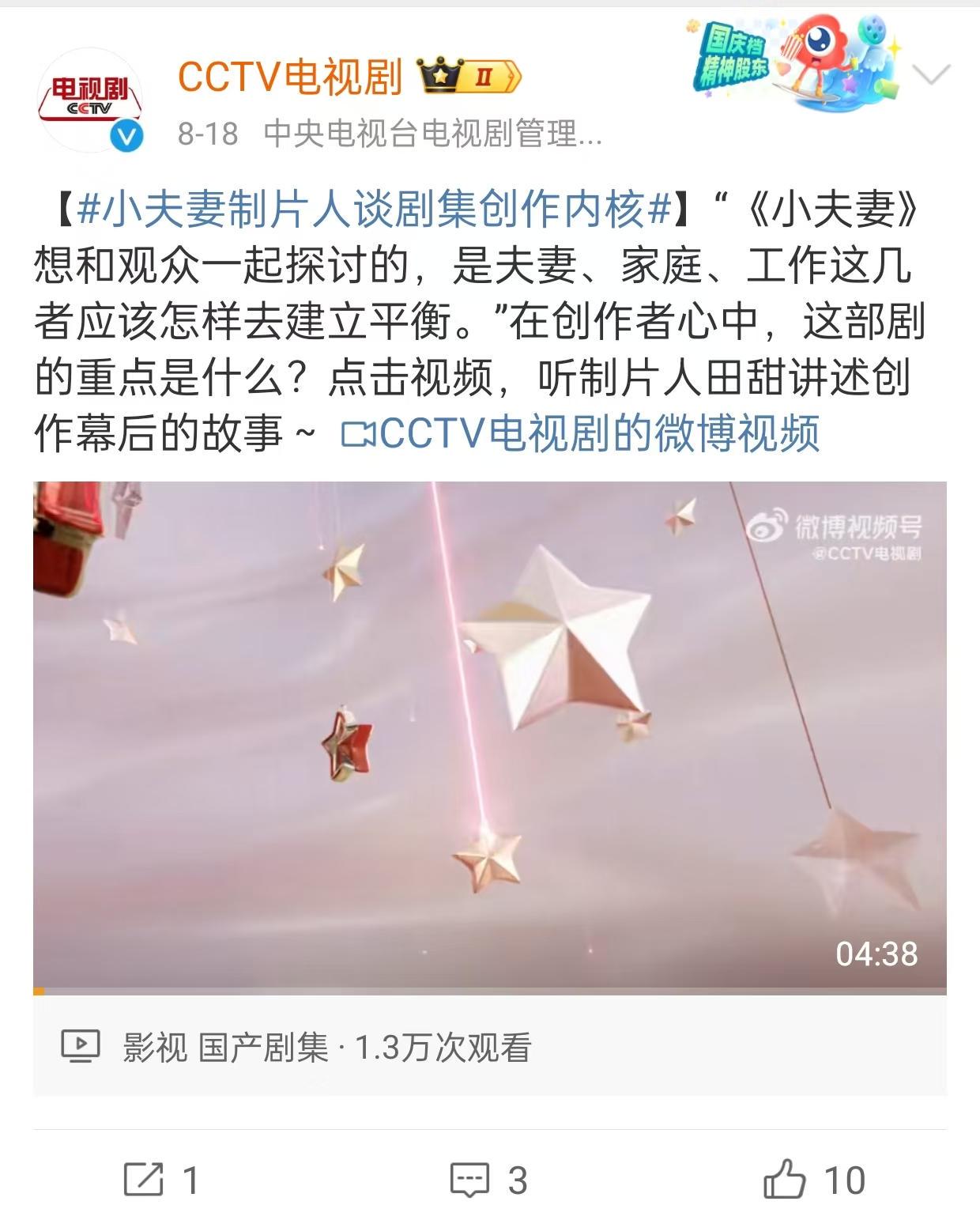Repost this Weibo post

click(160, 1180)
